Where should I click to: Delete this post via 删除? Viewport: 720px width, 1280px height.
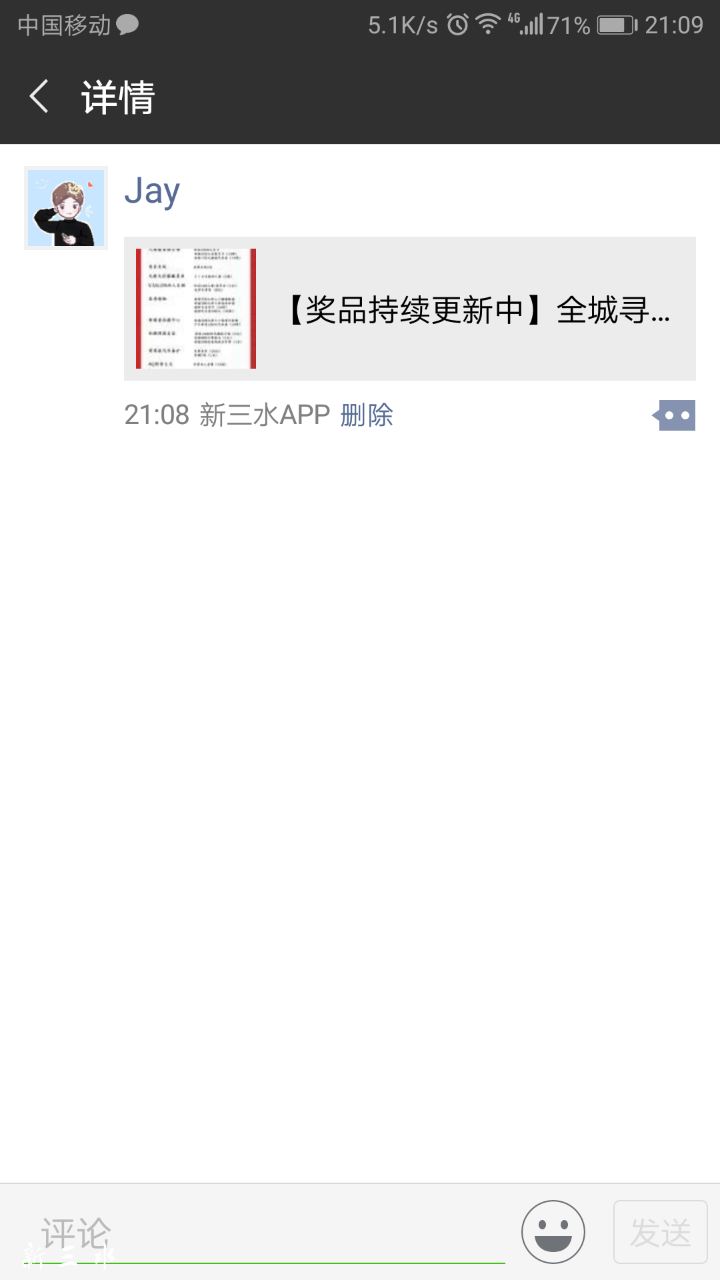(x=367, y=415)
